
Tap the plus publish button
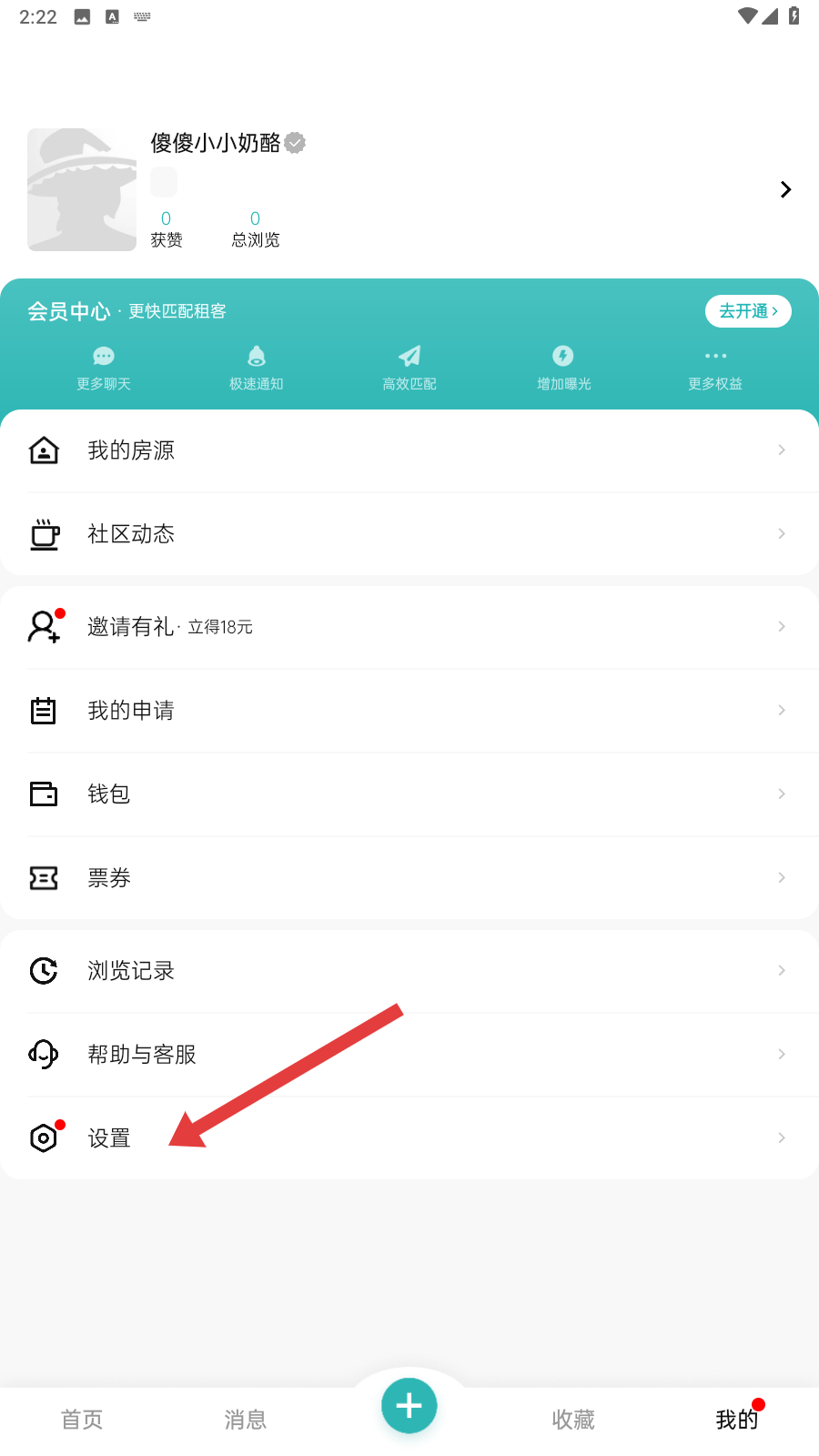409,1406
